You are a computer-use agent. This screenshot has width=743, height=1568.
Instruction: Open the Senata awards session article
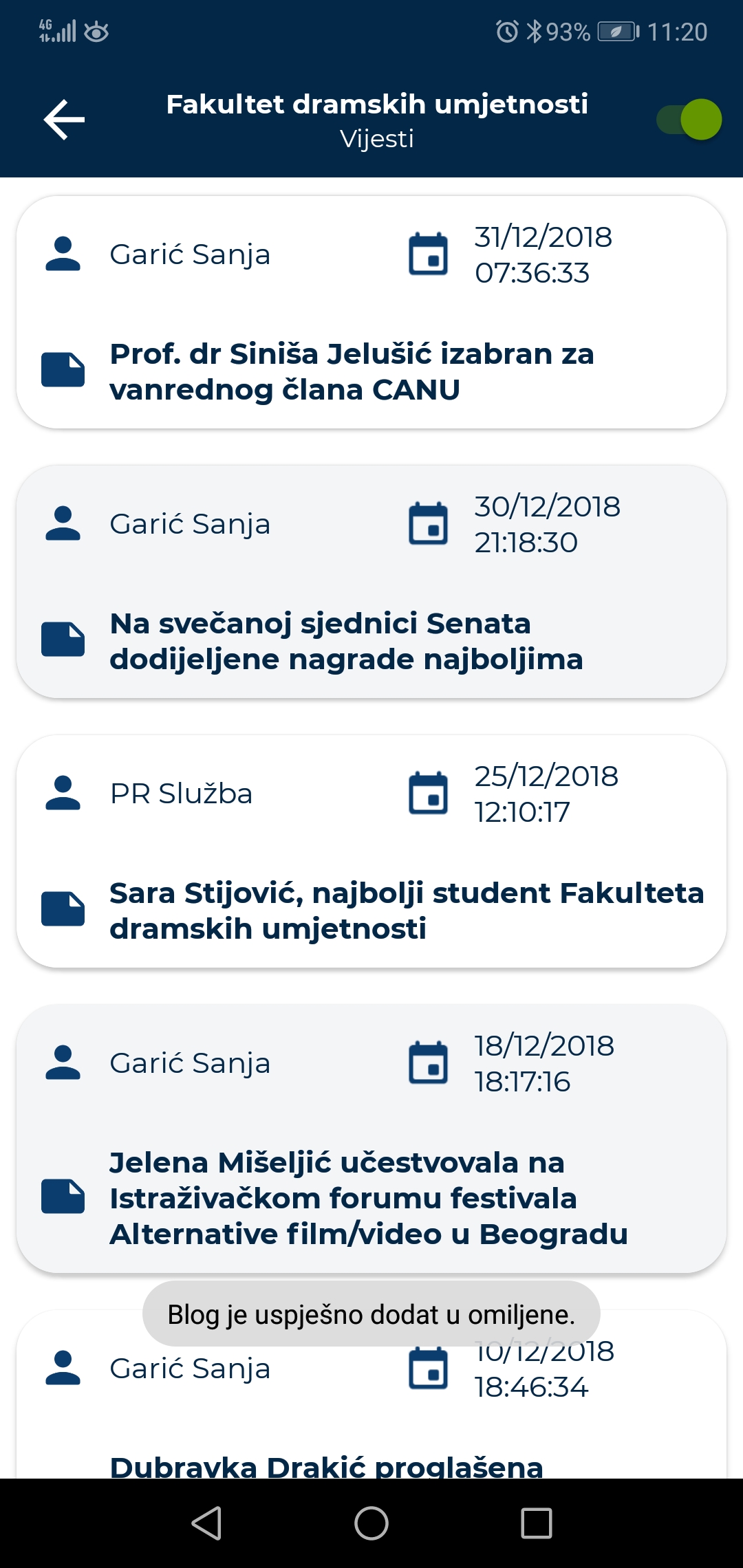click(x=371, y=582)
